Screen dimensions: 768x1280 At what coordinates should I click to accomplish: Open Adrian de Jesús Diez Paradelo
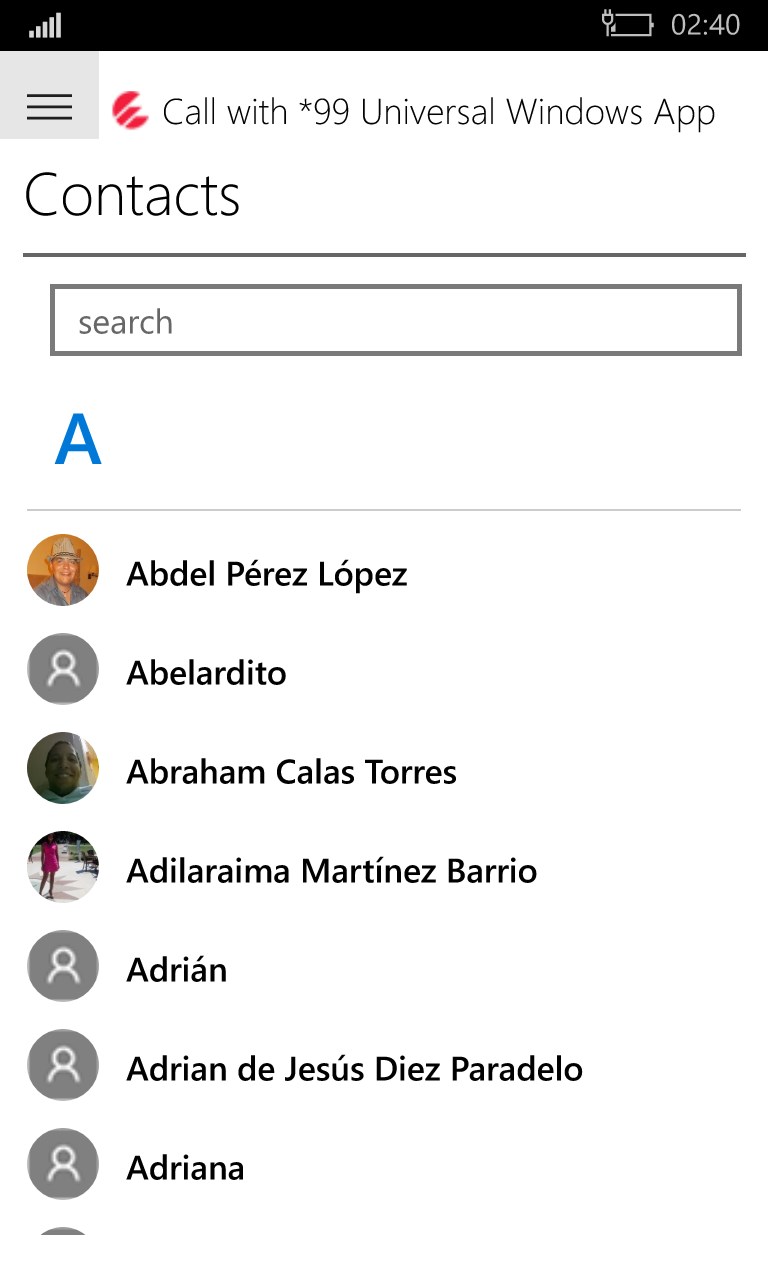pos(354,1069)
